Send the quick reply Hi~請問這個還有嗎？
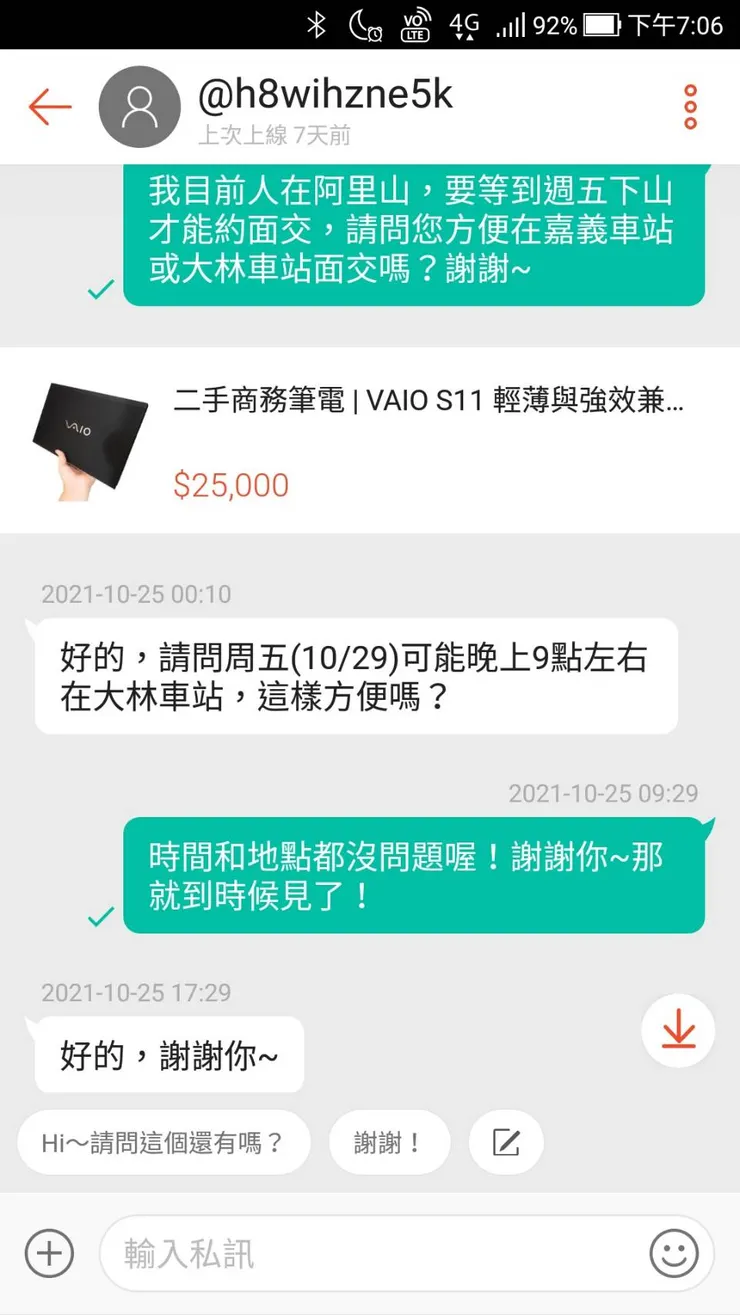The height and width of the screenshot is (1315, 740). [x=165, y=1141]
